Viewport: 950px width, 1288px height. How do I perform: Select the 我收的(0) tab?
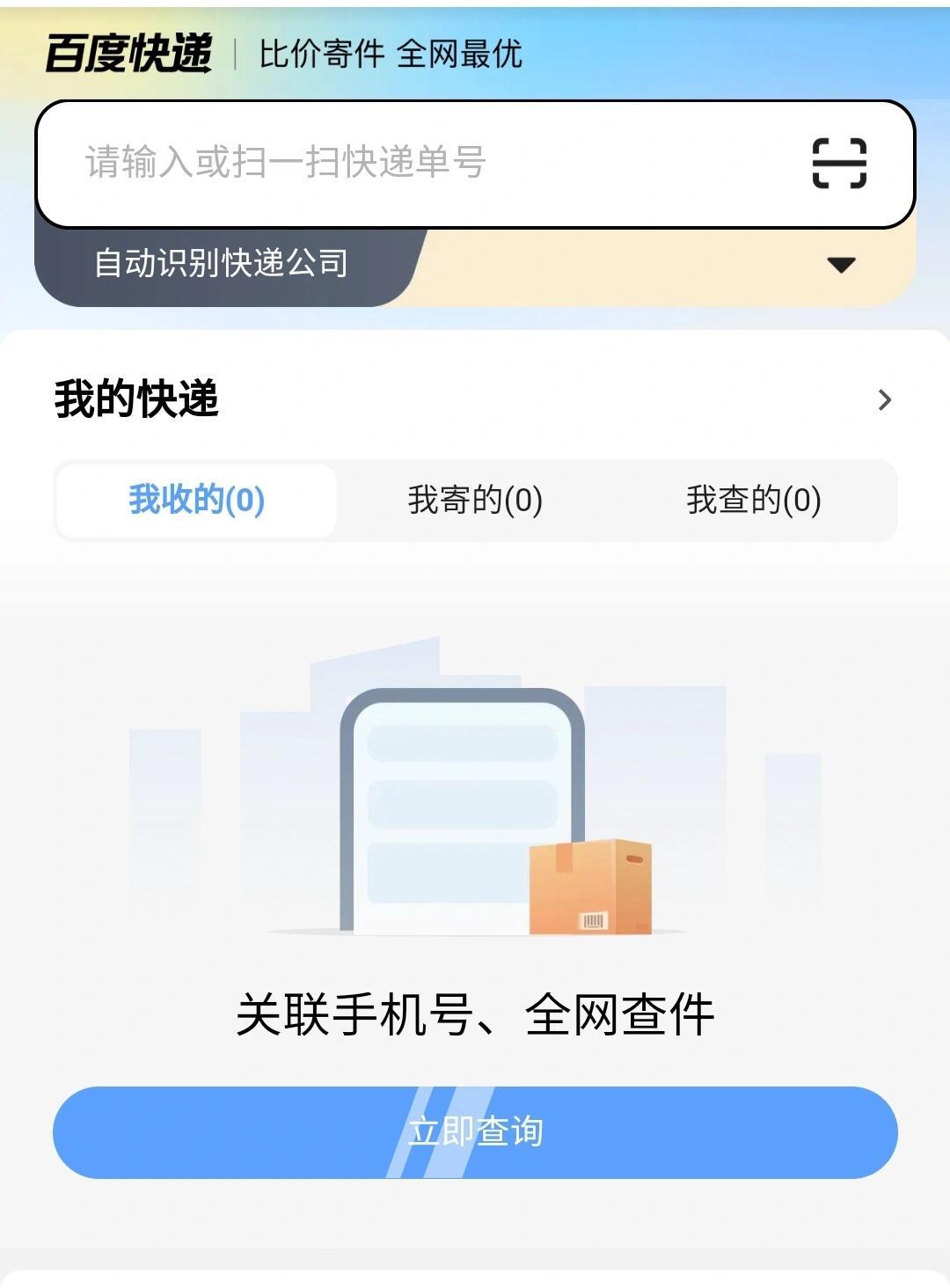195,500
